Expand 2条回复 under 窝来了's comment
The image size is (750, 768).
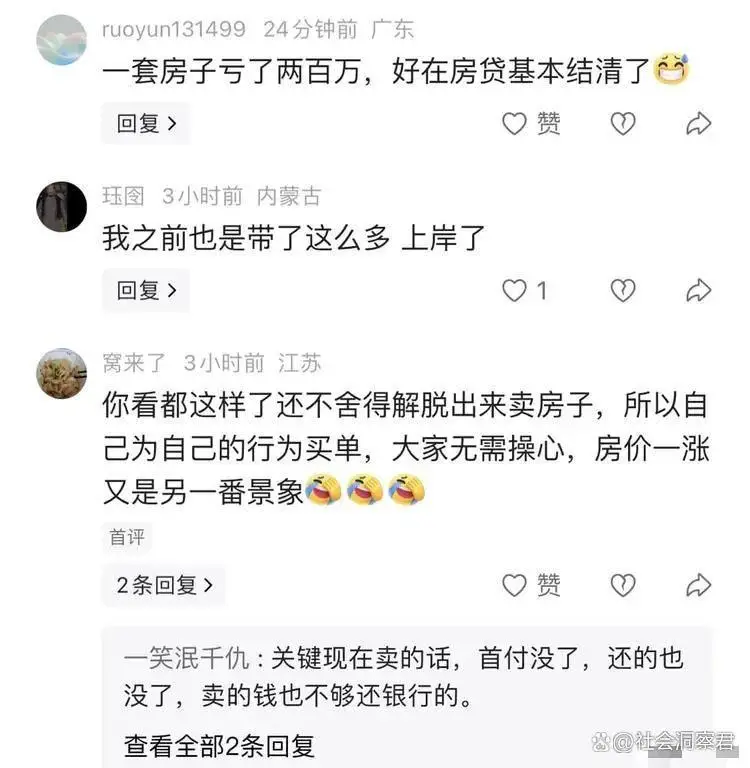(x=165, y=586)
